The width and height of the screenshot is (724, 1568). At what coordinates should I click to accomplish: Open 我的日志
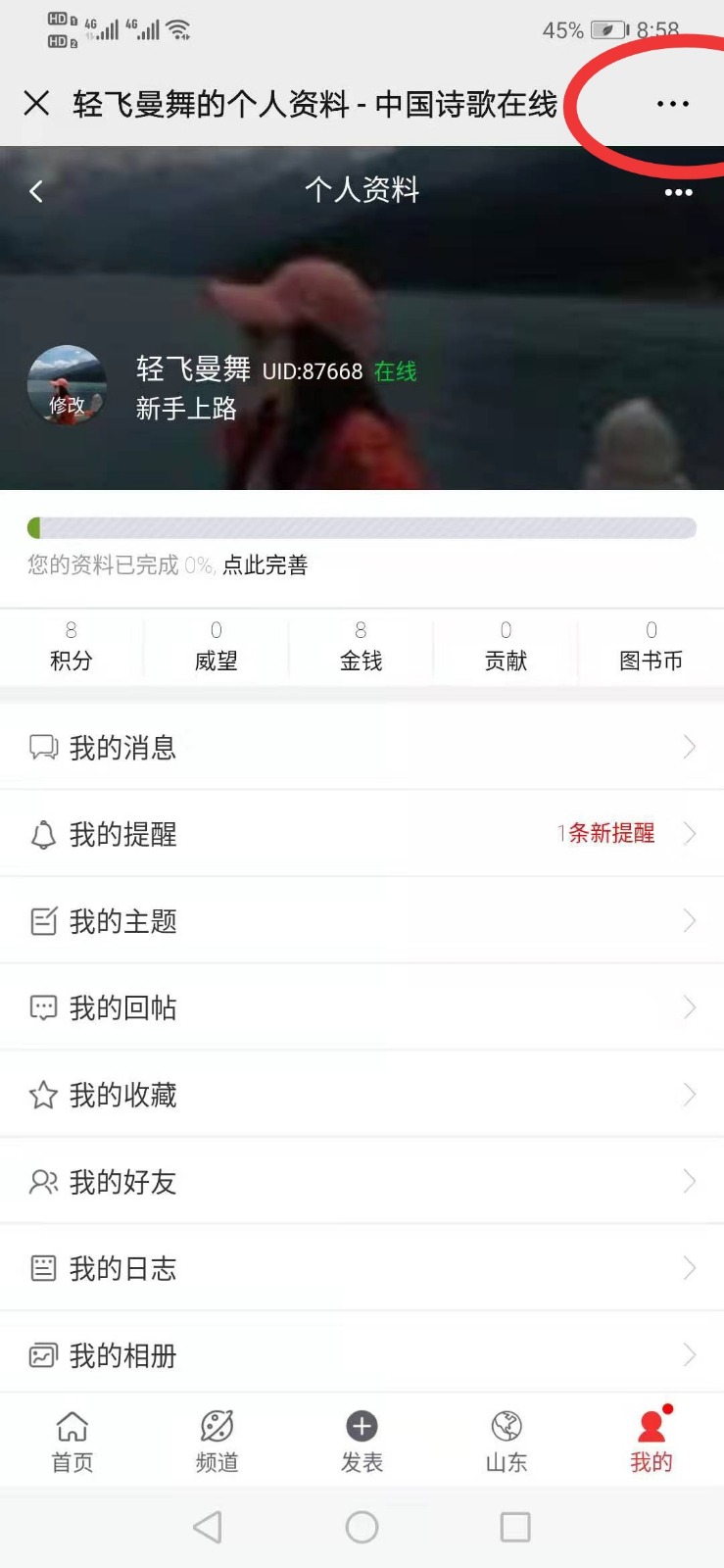[362, 1268]
